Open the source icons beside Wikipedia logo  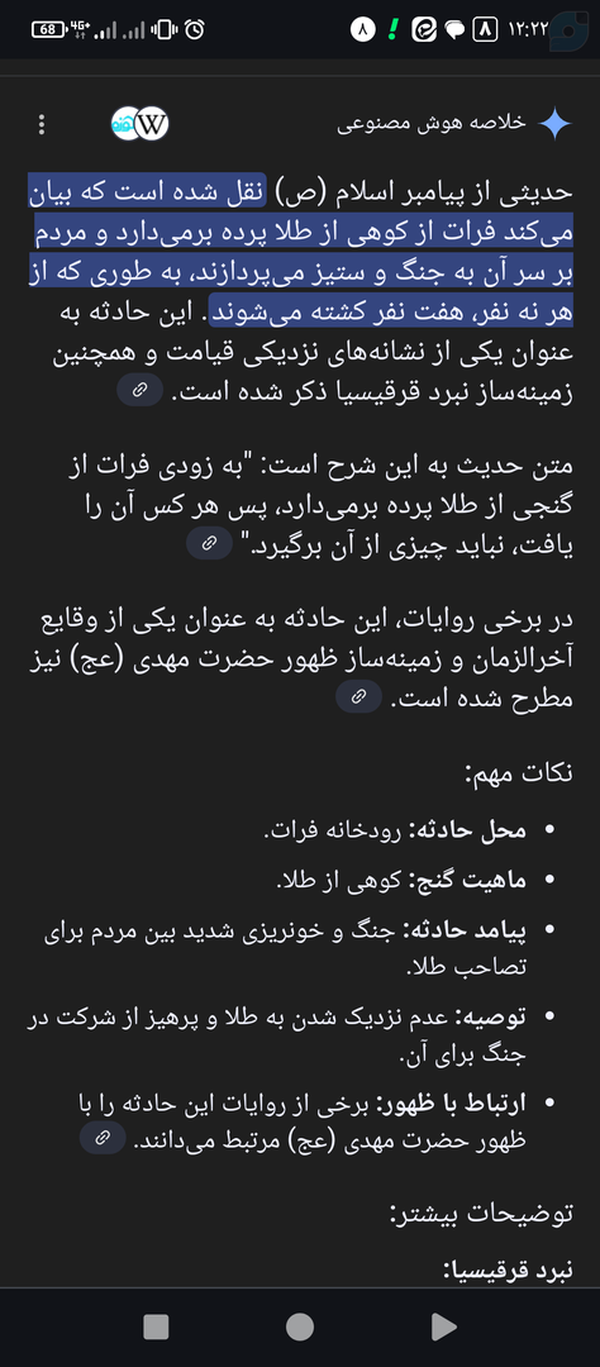pyautogui.click(x=140, y=124)
